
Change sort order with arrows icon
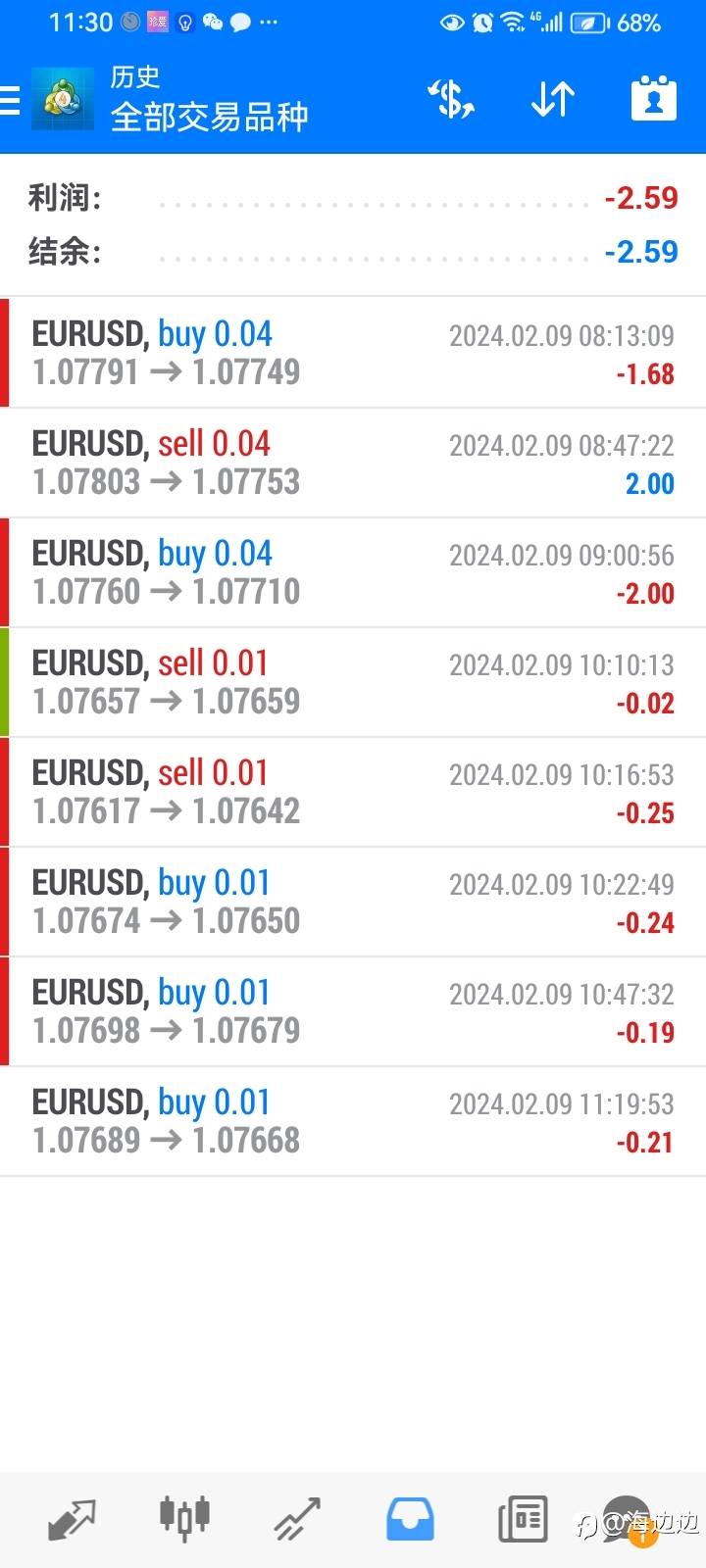click(x=553, y=99)
